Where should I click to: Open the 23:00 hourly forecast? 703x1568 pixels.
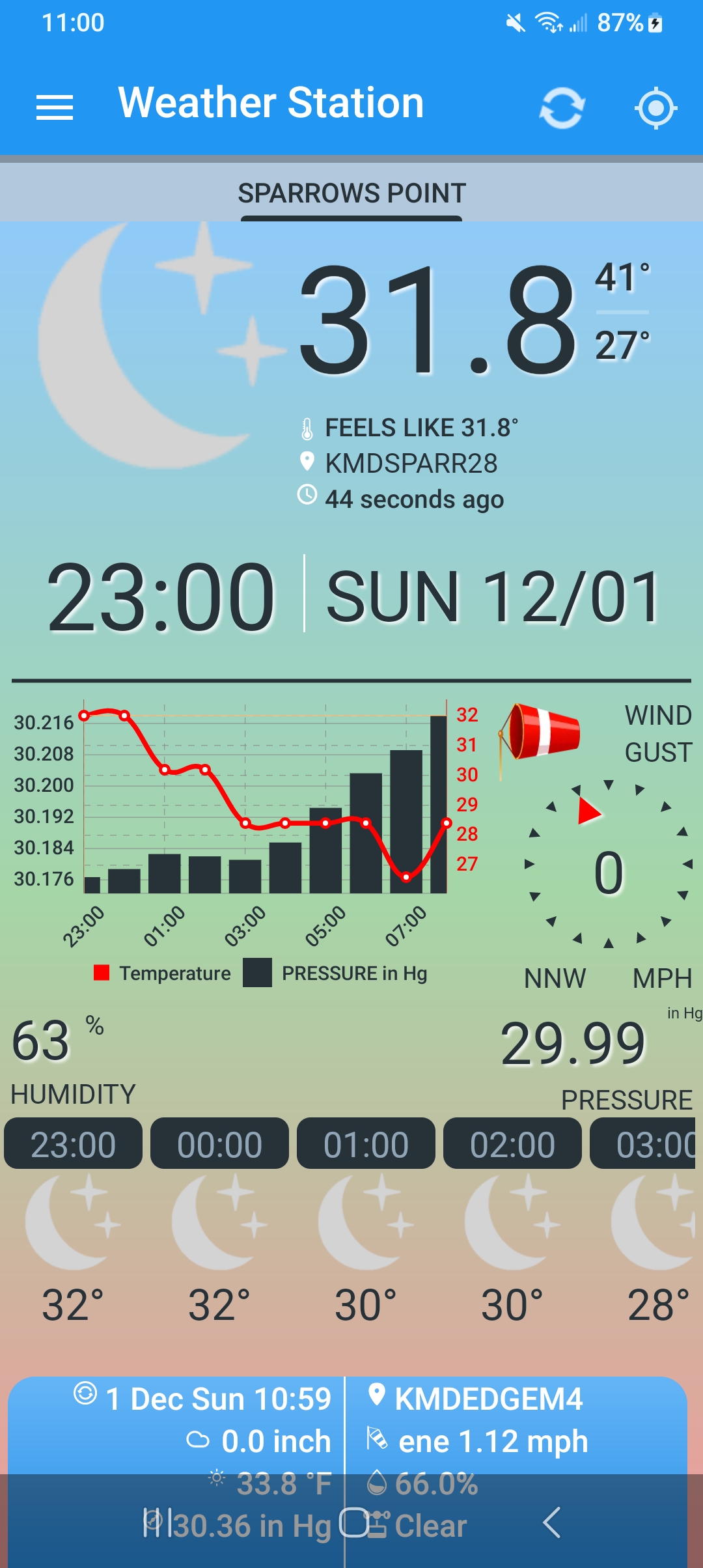pos(73,1144)
